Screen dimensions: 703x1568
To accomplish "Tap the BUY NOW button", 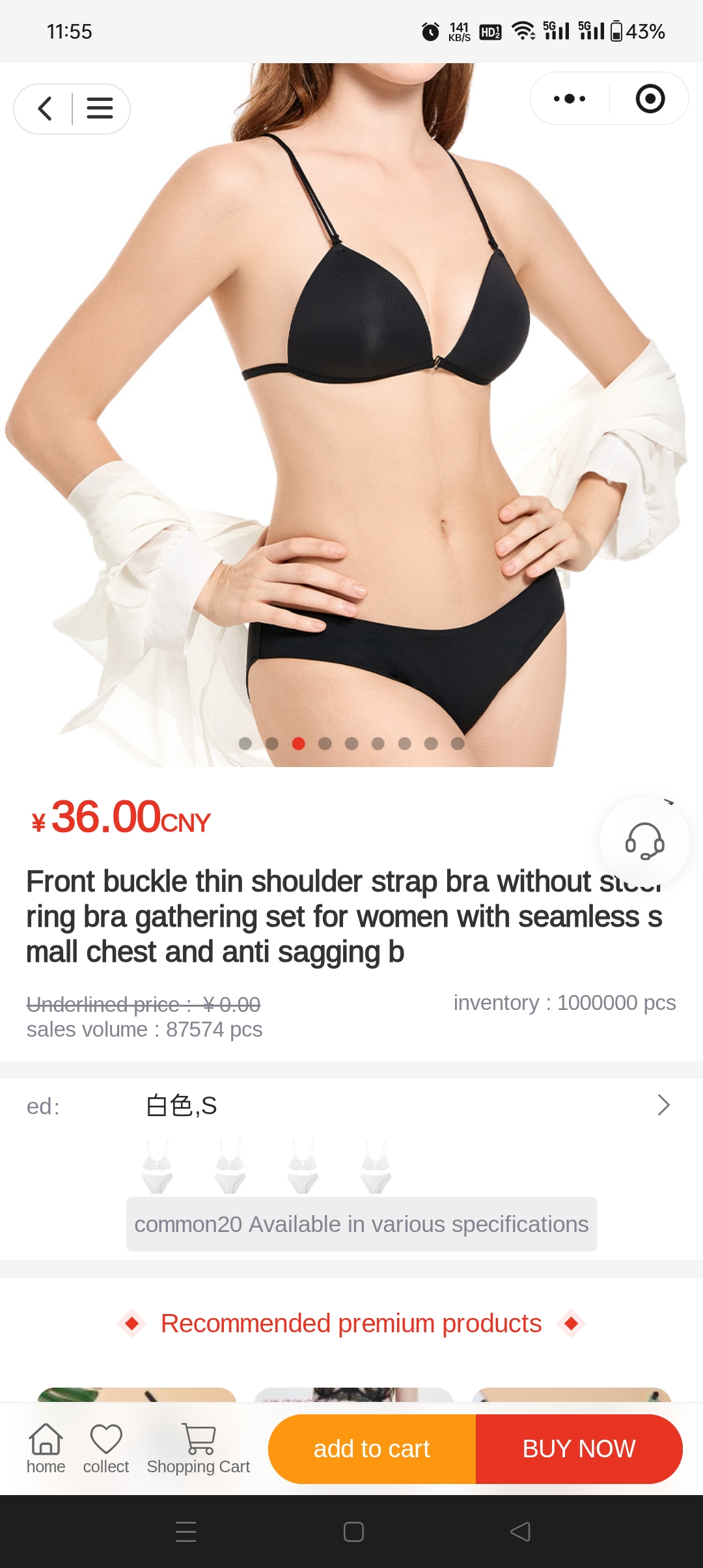I will (578, 1449).
